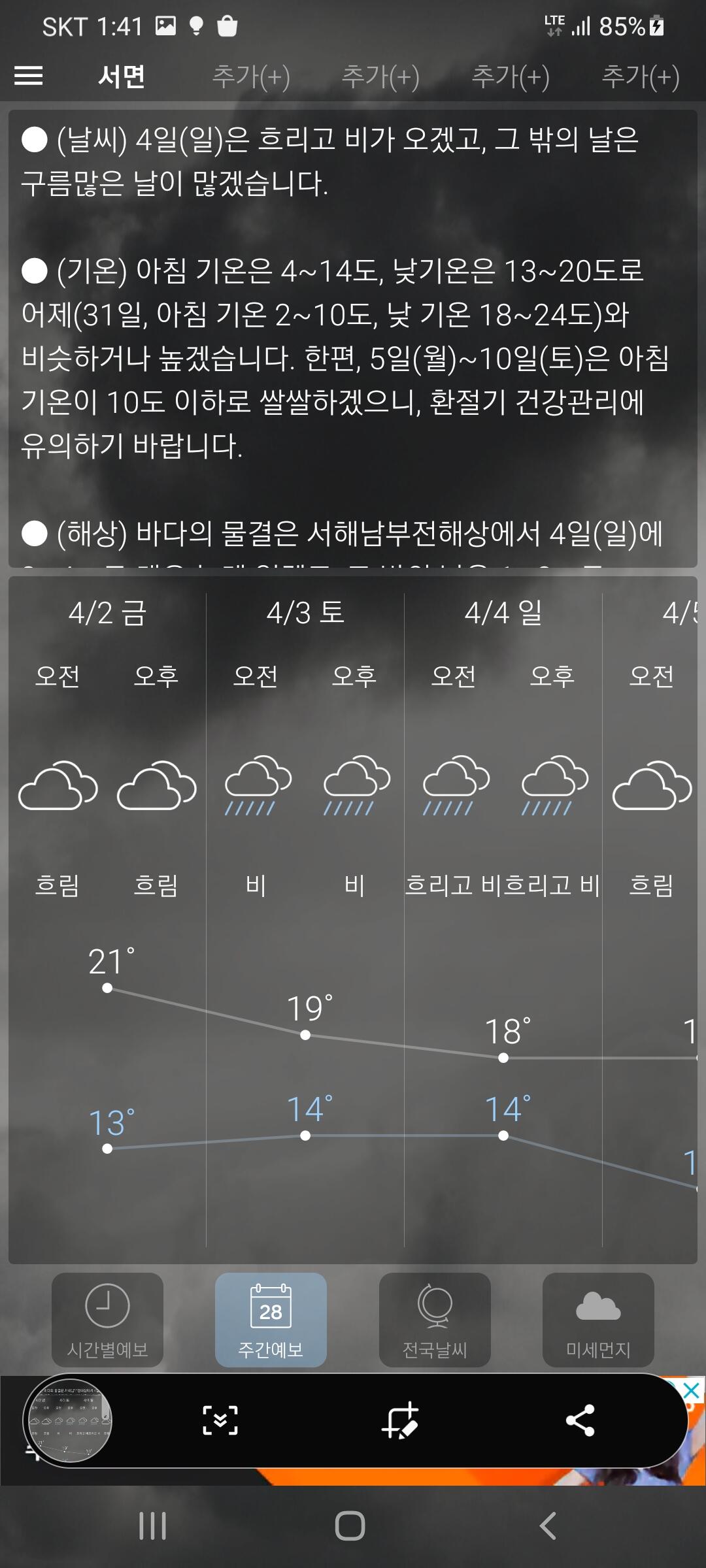Switch to the 시간별예보 hourly forecast
706x1568 pixels.
[x=108, y=1320]
